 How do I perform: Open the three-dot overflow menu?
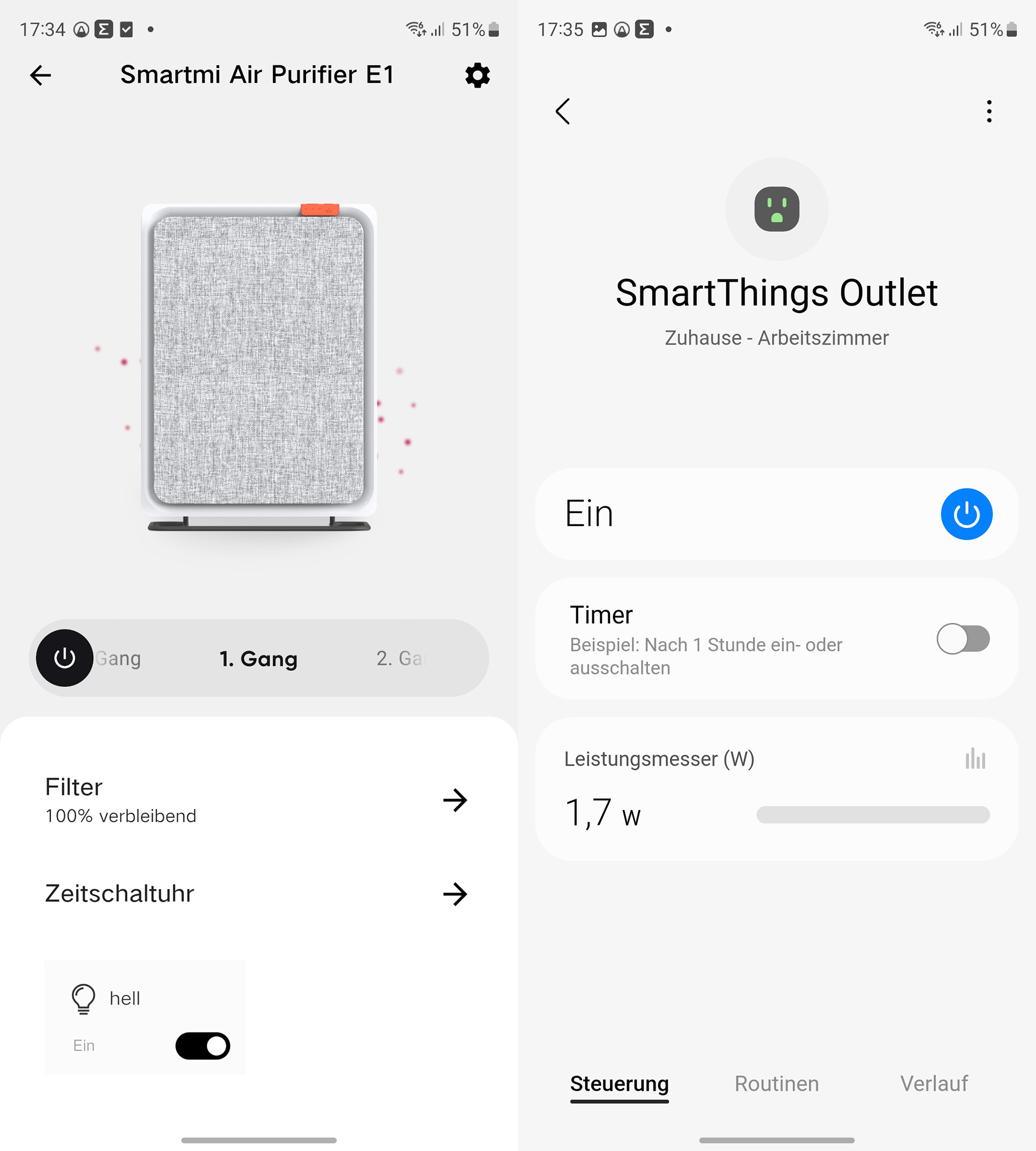pos(989,111)
